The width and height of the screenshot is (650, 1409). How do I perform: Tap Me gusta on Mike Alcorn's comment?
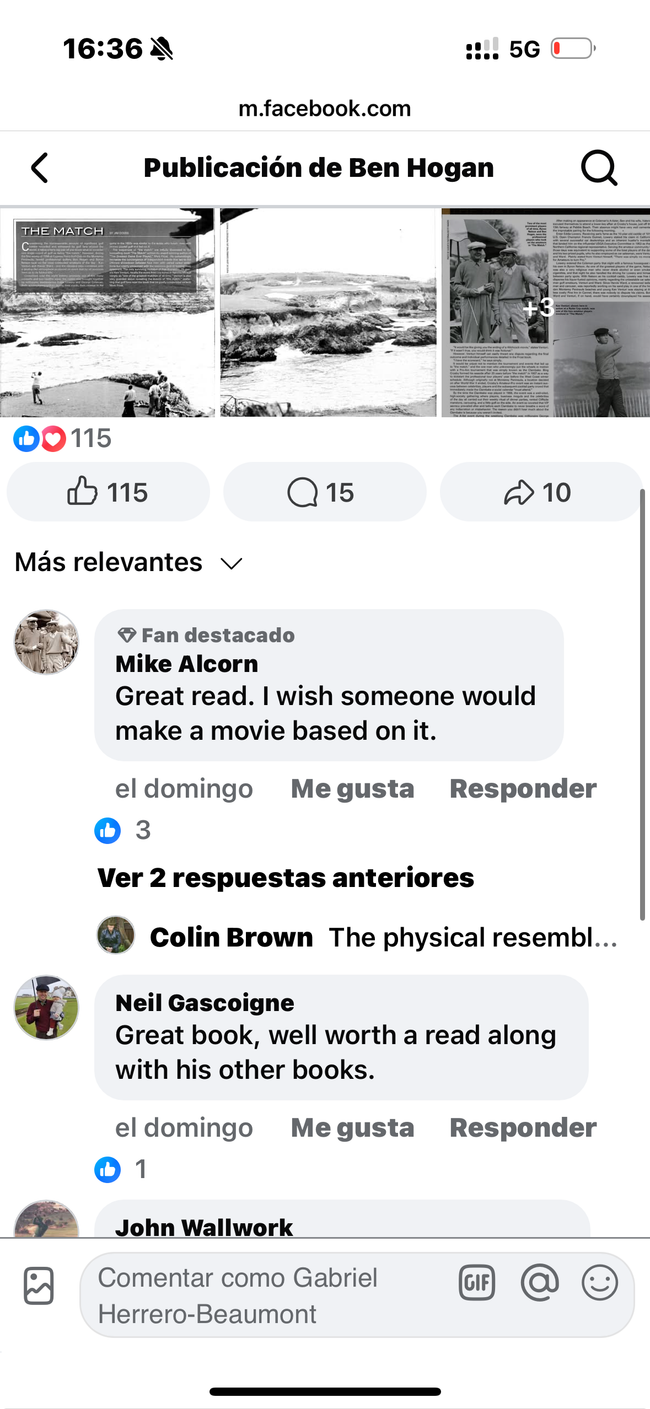click(352, 789)
